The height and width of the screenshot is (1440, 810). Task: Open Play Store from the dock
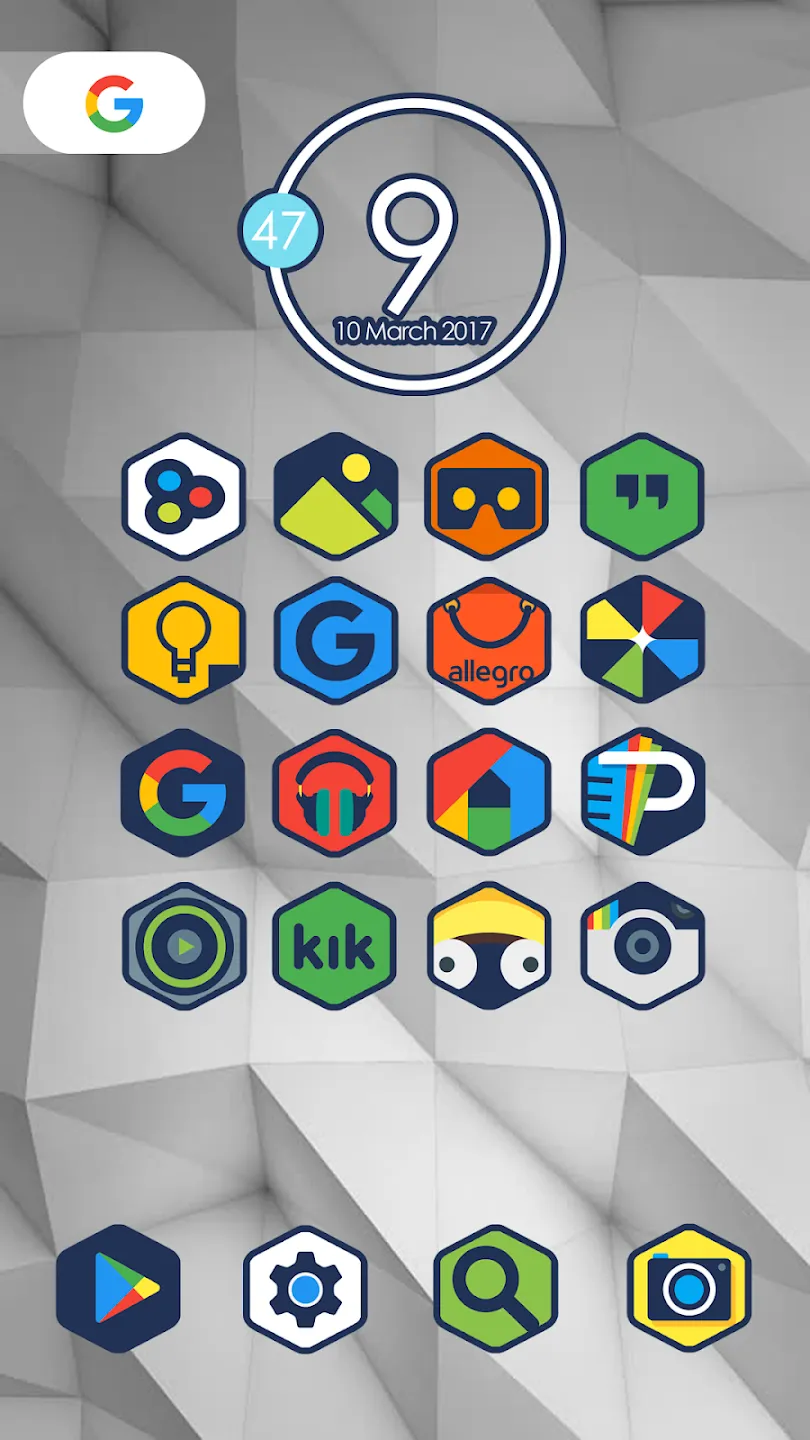pos(118,1289)
